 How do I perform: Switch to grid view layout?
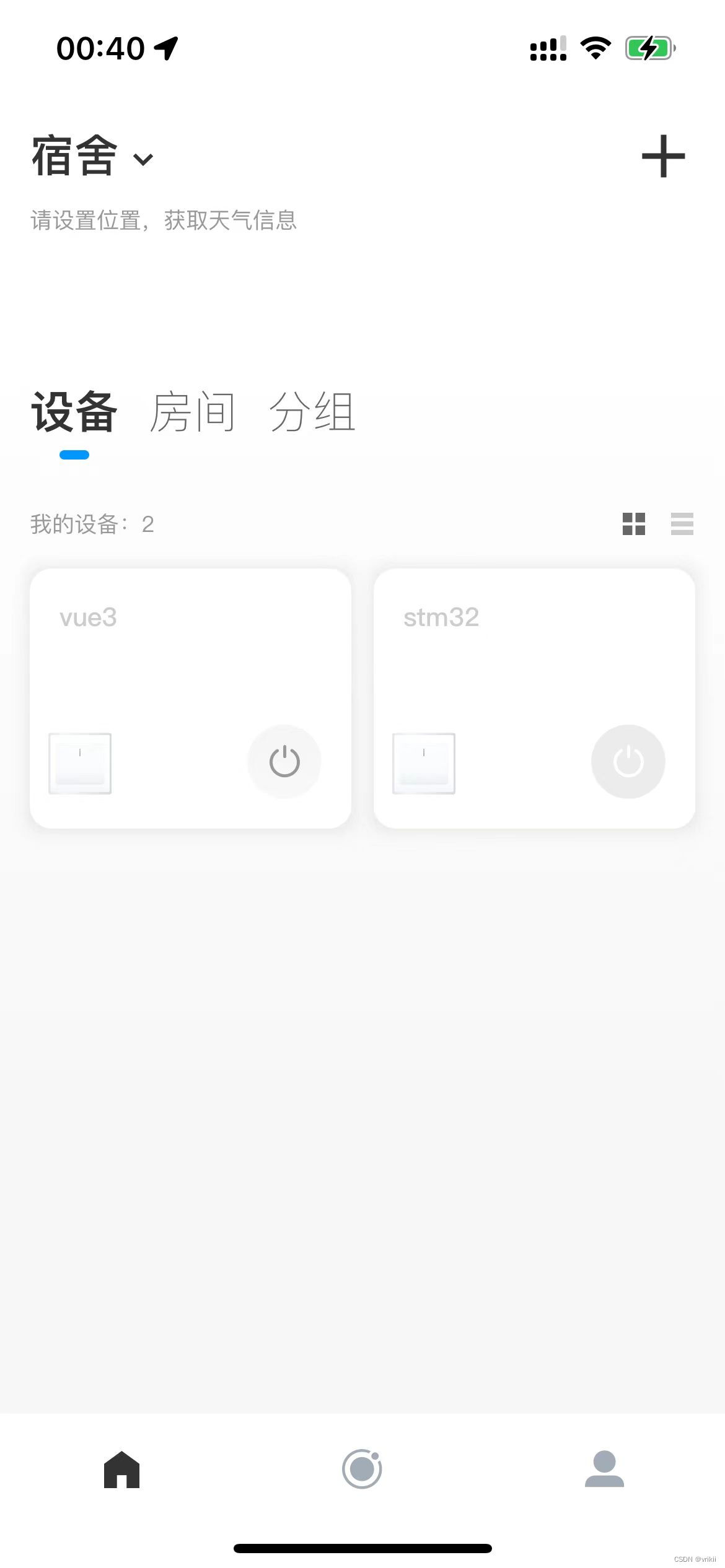click(633, 524)
